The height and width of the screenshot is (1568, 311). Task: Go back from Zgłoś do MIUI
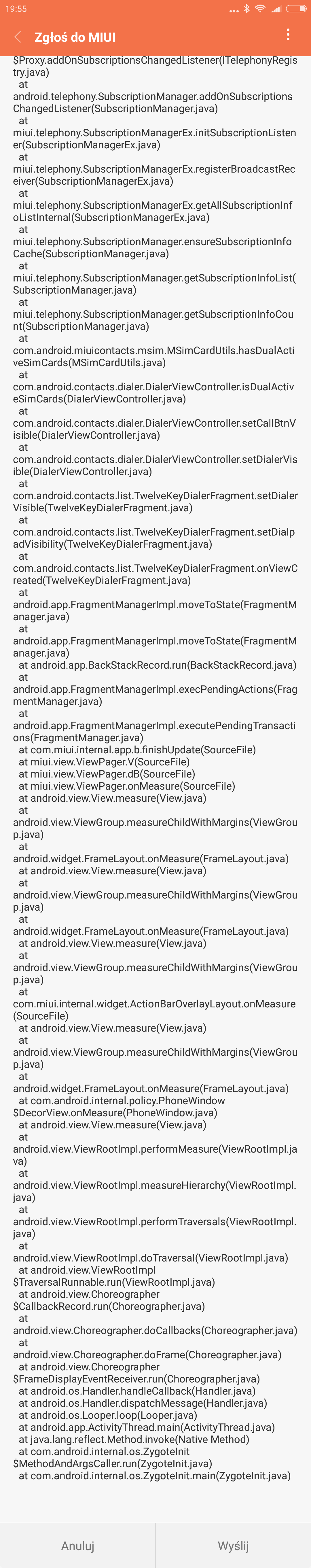click(18, 37)
